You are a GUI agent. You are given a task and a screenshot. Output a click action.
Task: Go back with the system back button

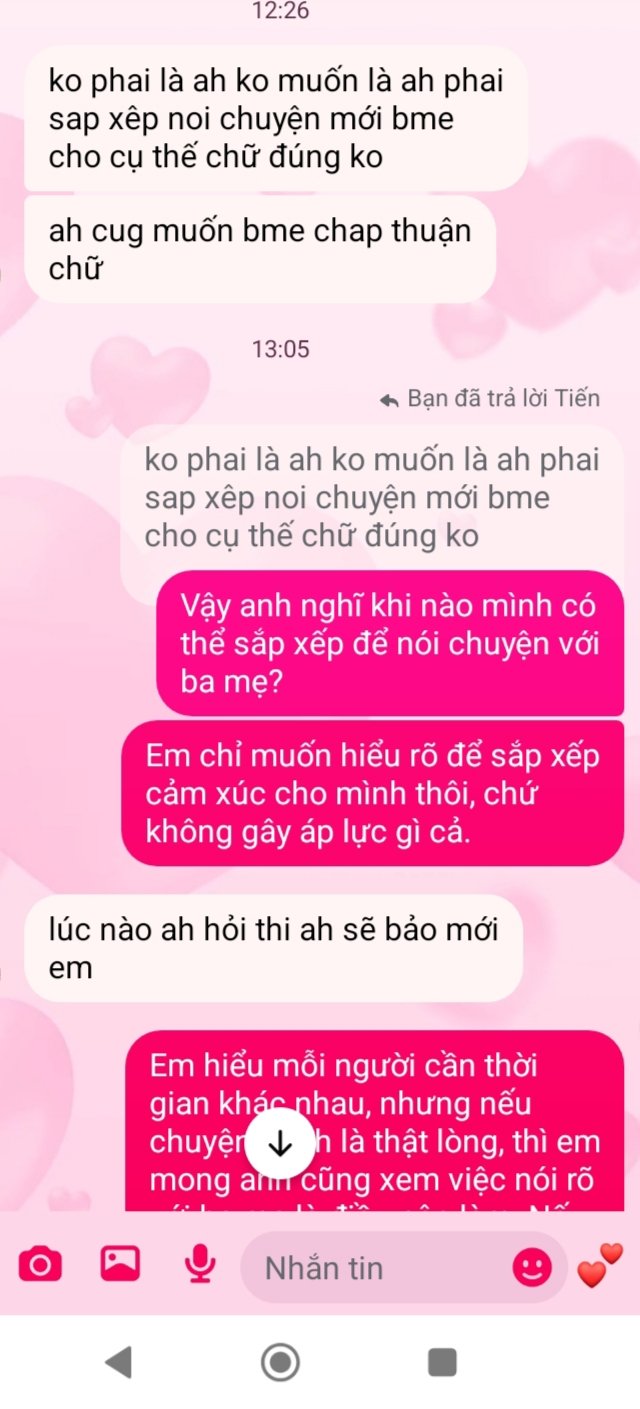[118, 1362]
